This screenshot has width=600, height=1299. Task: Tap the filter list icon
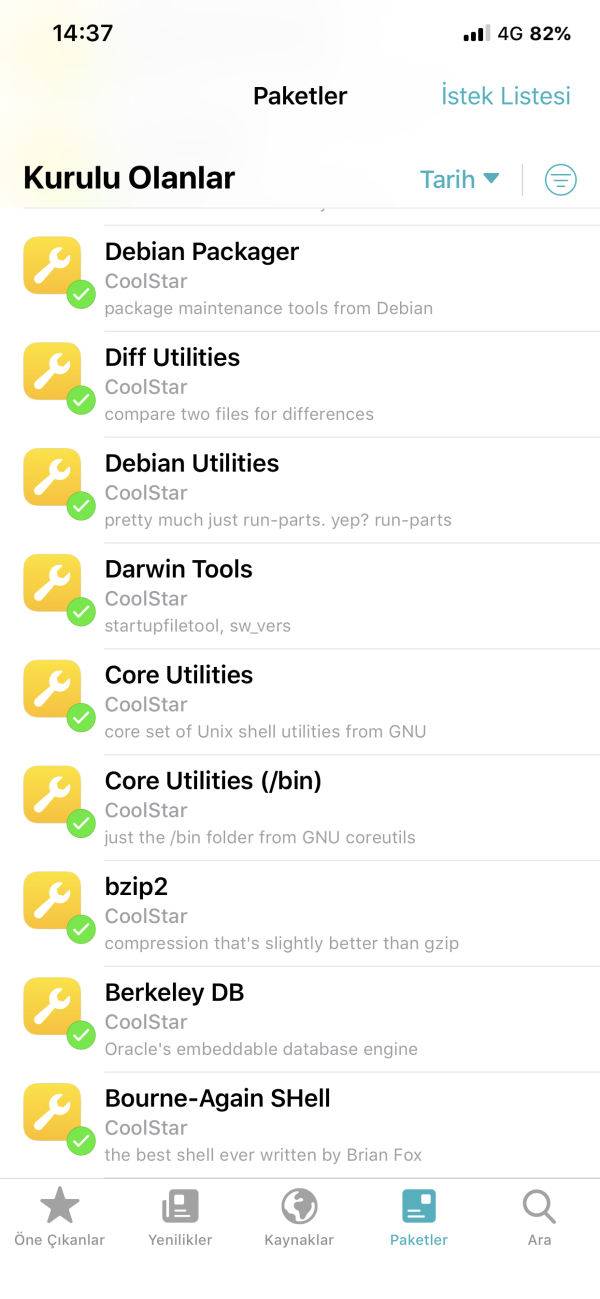(560, 180)
